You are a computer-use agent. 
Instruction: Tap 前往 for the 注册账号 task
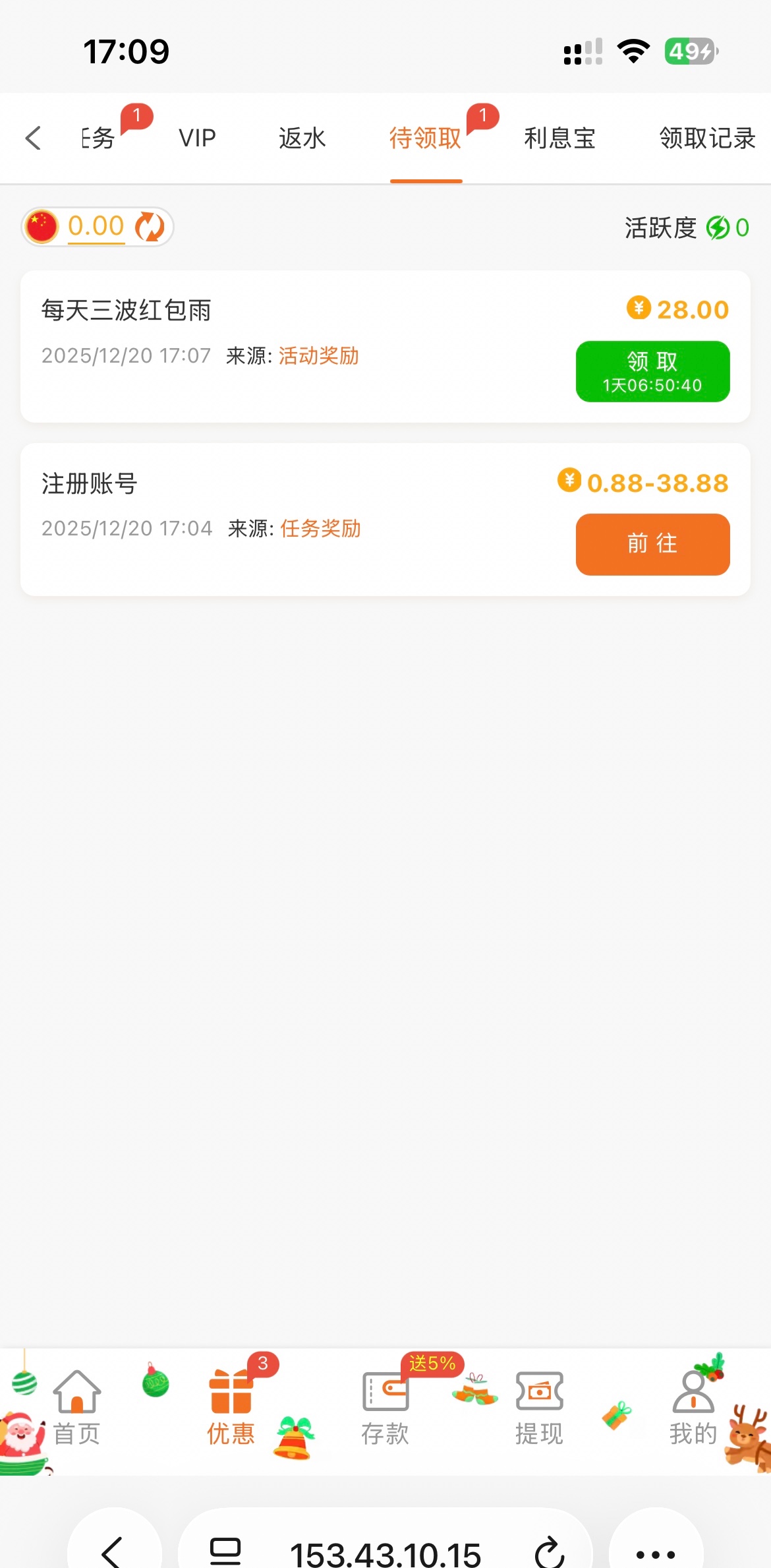click(x=652, y=544)
